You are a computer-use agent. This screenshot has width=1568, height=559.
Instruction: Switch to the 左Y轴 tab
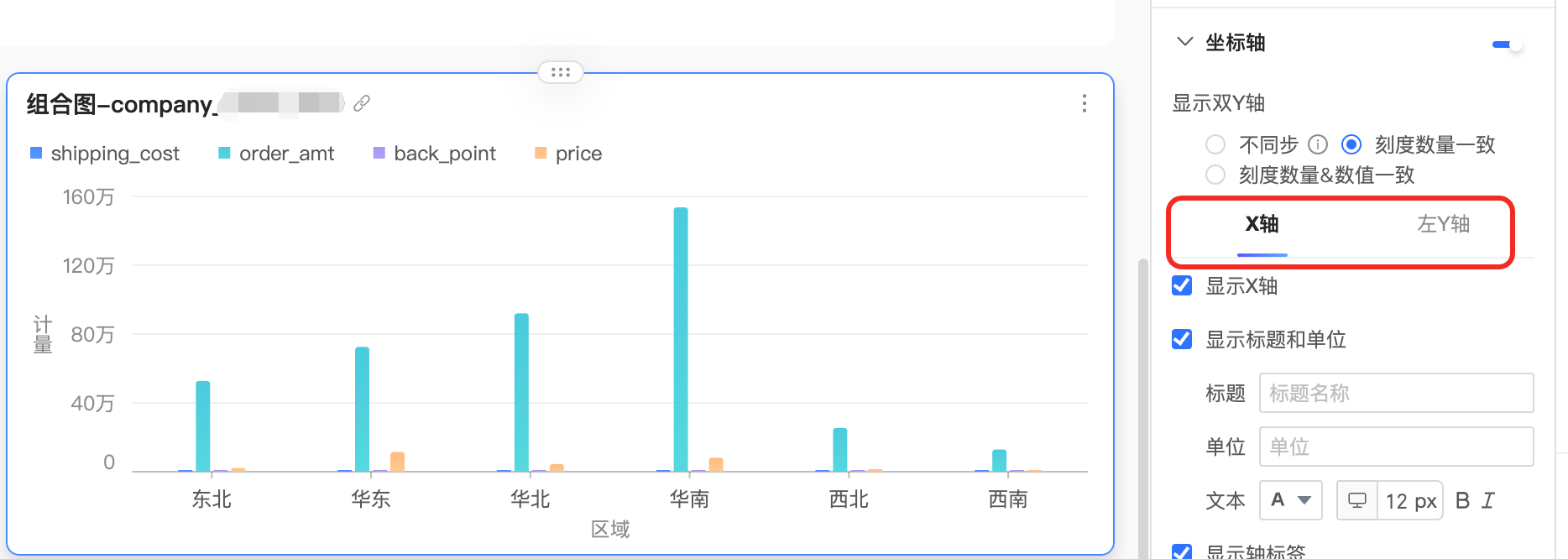coord(1442,224)
